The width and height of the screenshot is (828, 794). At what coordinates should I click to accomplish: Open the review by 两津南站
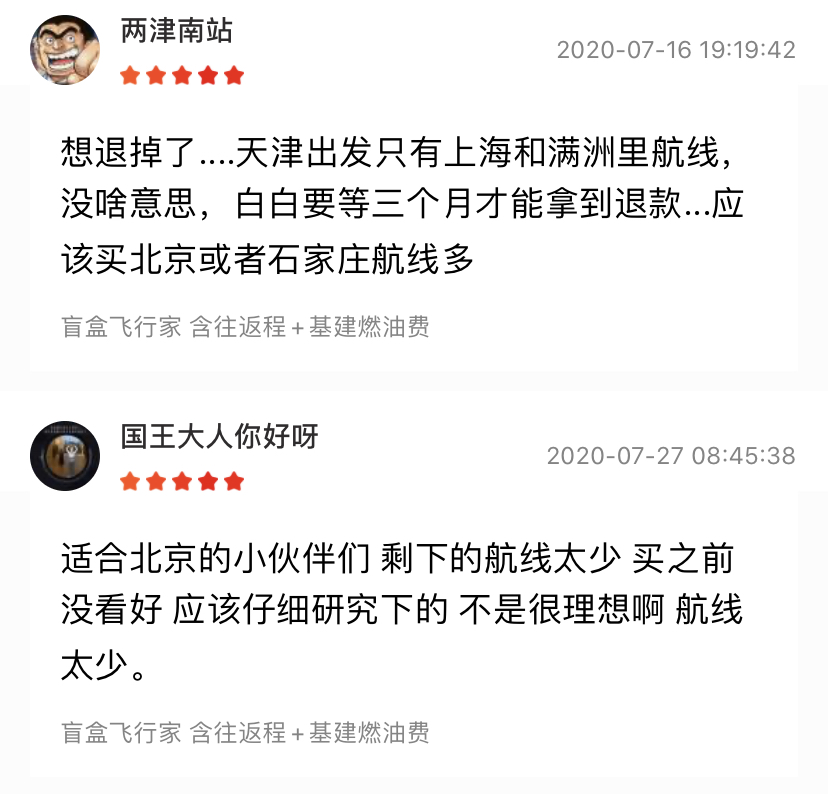click(400, 207)
